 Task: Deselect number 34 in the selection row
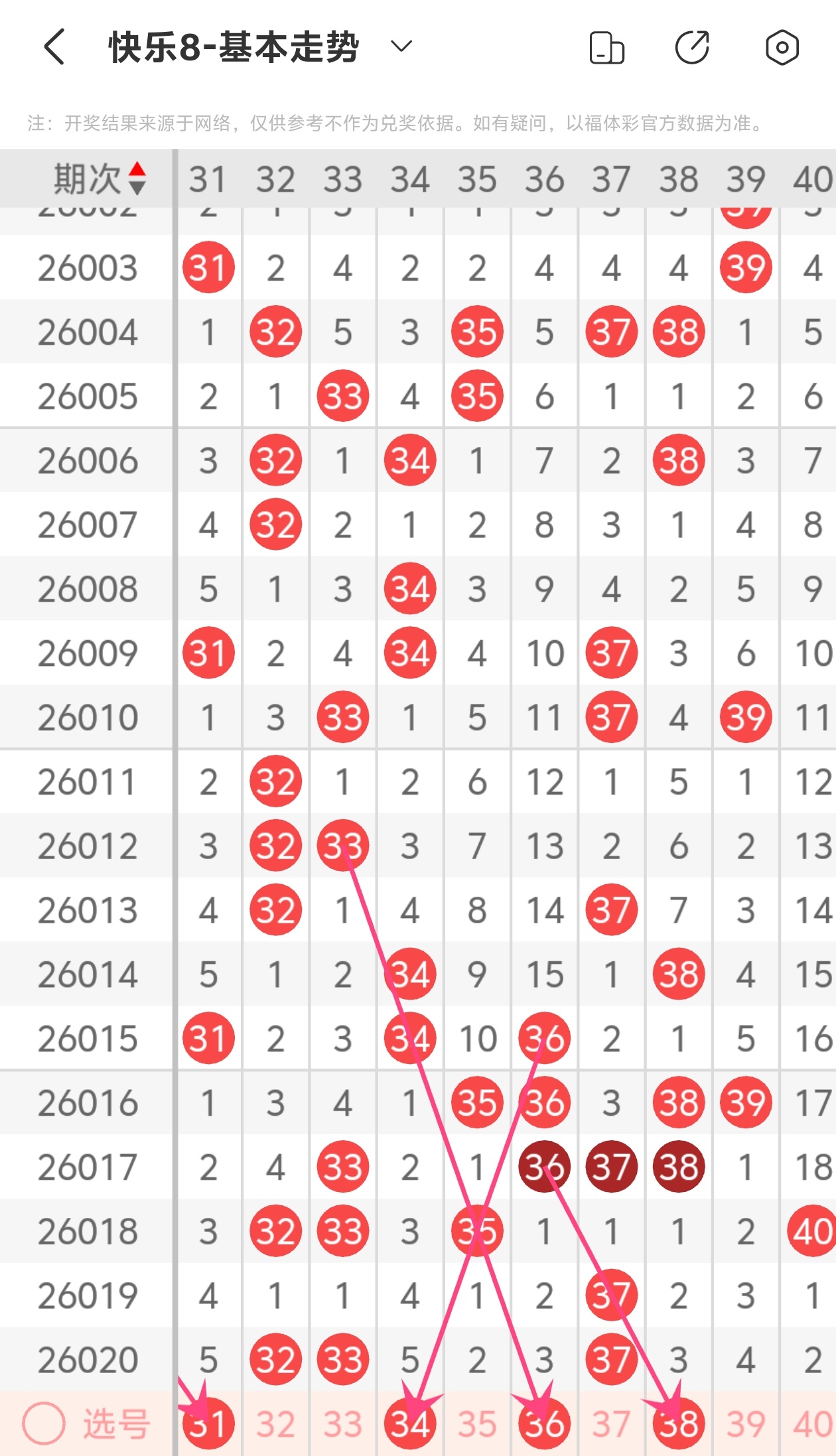pyautogui.click(x=409, y=1423)
